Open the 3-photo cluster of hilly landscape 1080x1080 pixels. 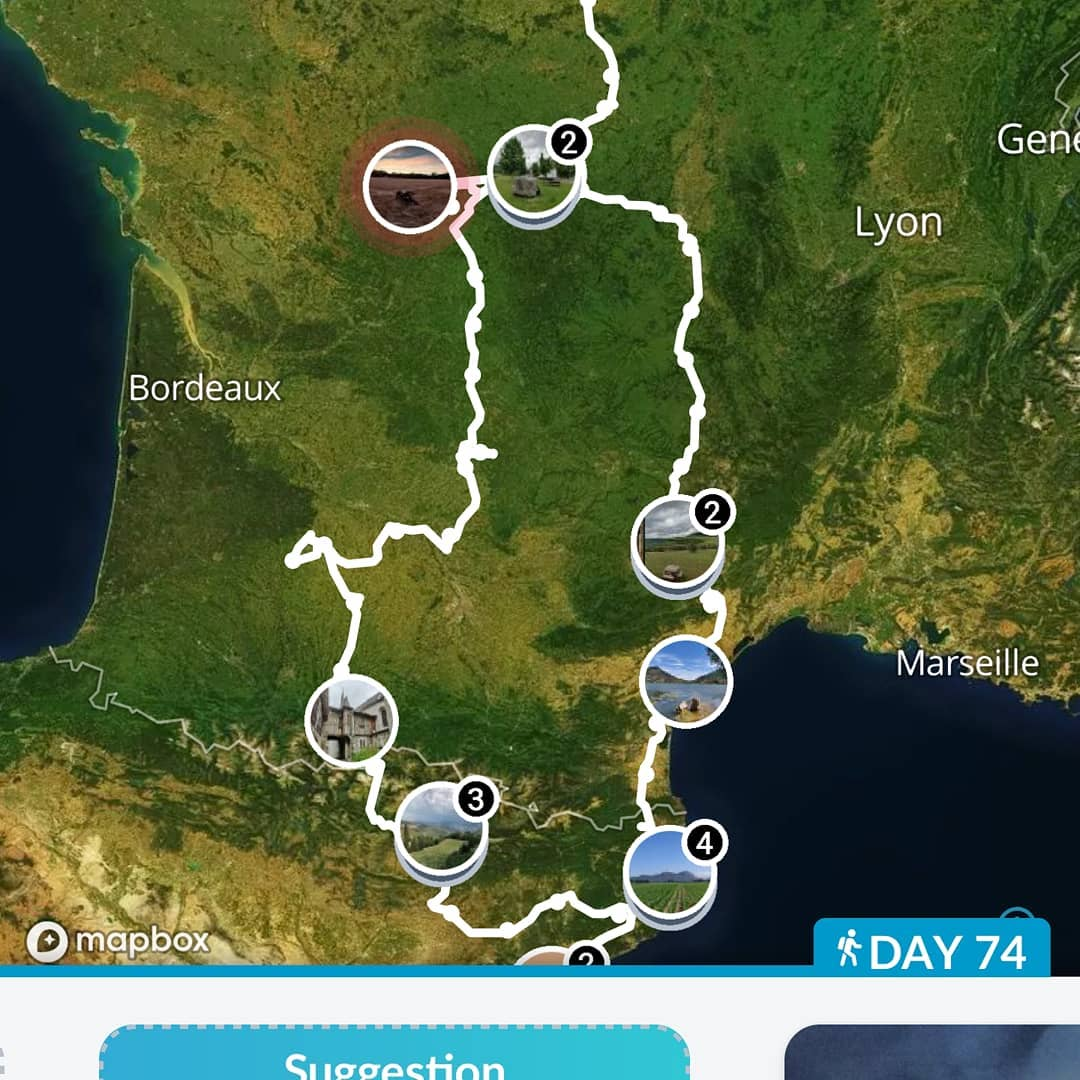[x=441, y=830]
